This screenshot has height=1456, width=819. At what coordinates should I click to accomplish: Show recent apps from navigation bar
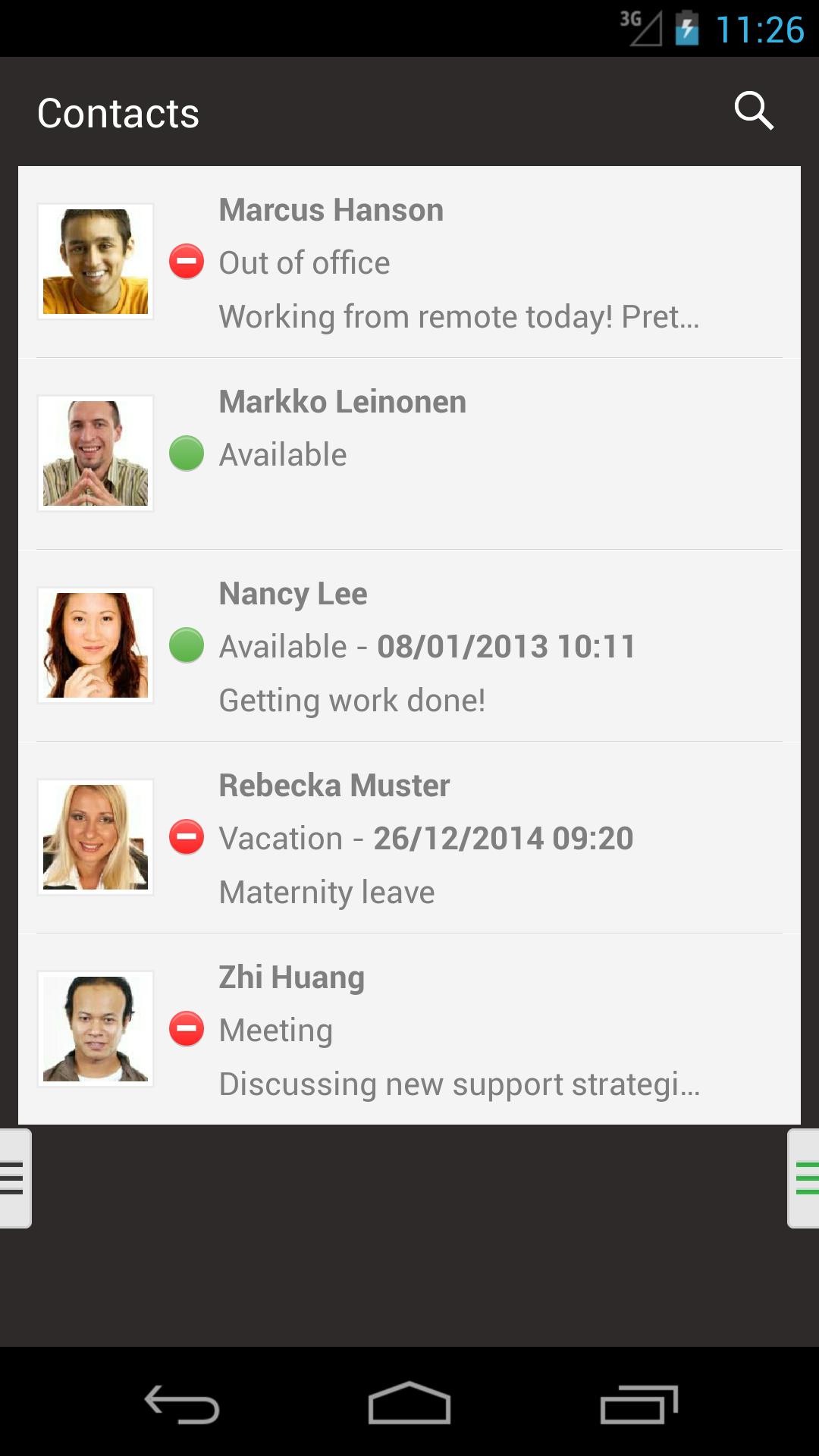[x=639, y=1404]
